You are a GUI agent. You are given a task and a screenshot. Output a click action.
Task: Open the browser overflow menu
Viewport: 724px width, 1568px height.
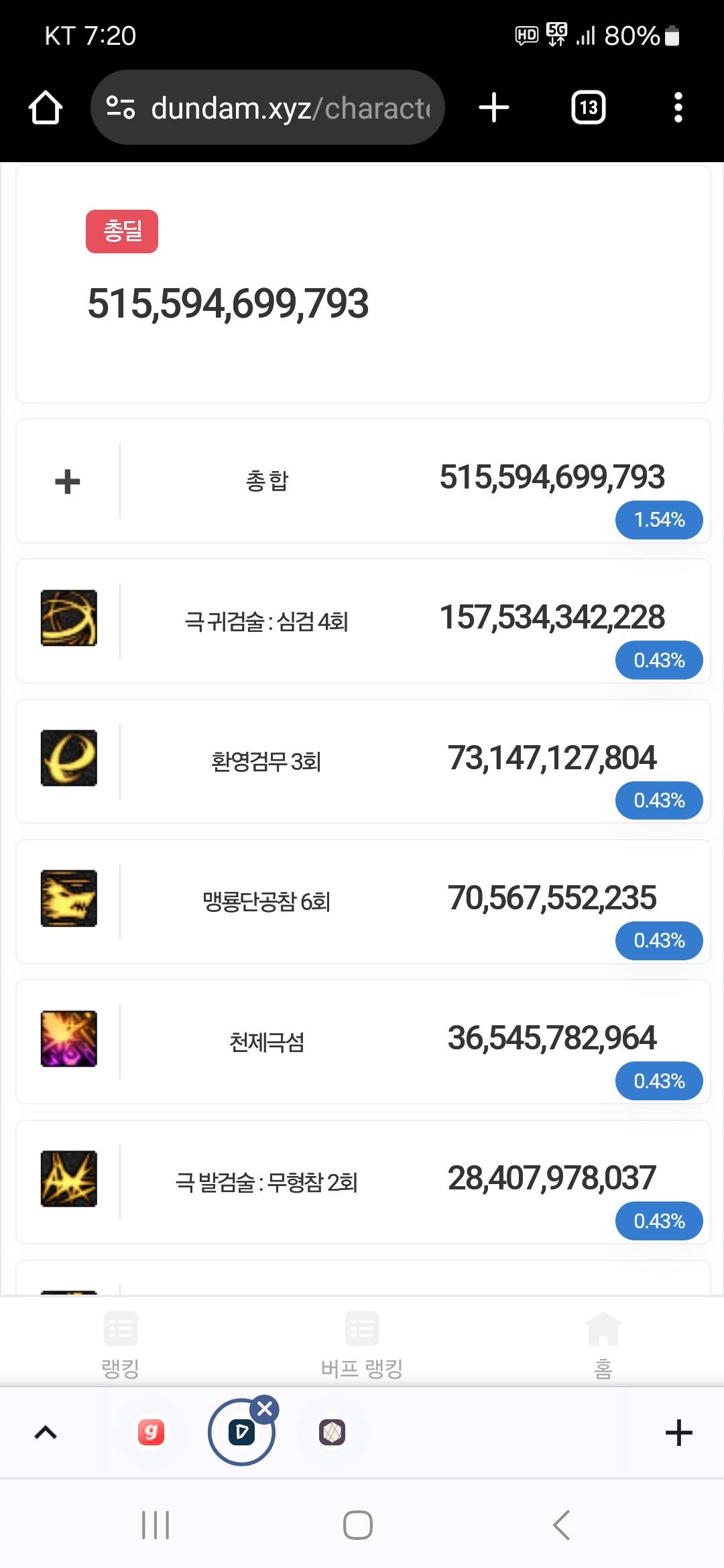tap(678, 107)
